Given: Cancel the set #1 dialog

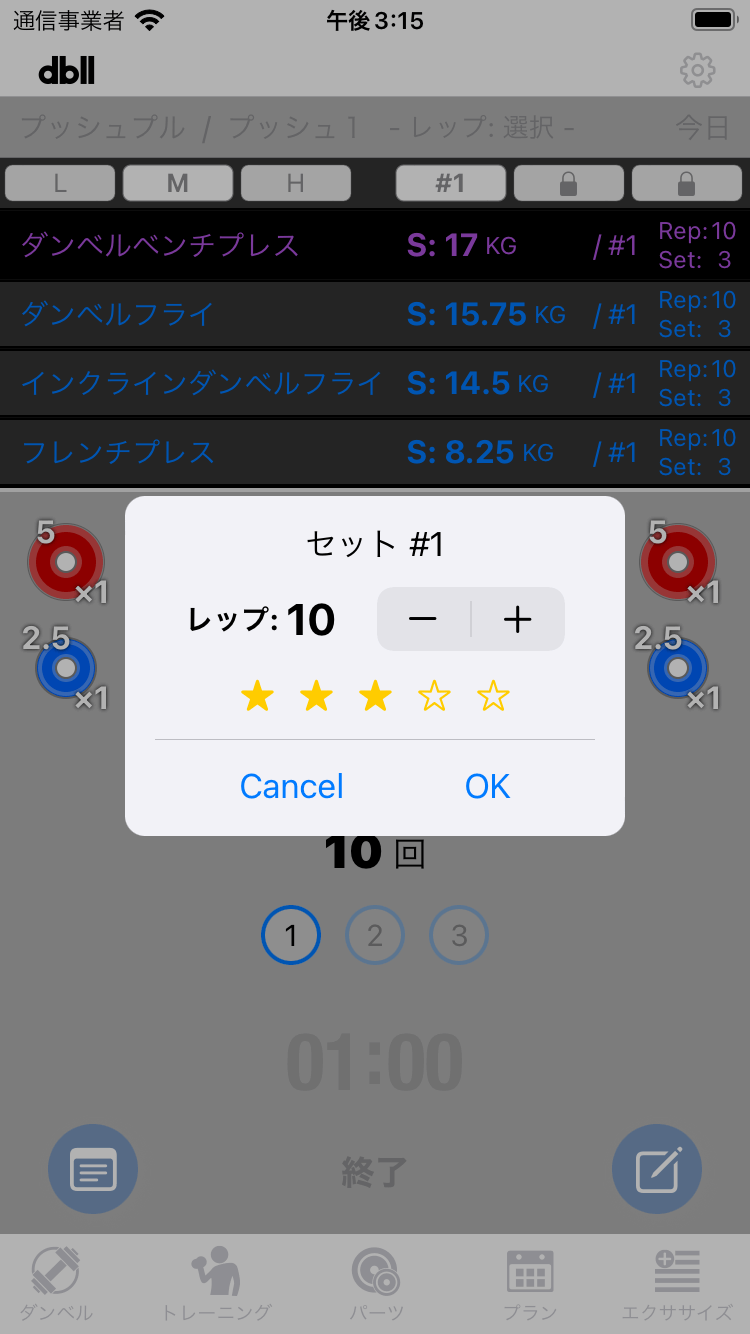Looking at the screenshot, I should tap(291, 787).
